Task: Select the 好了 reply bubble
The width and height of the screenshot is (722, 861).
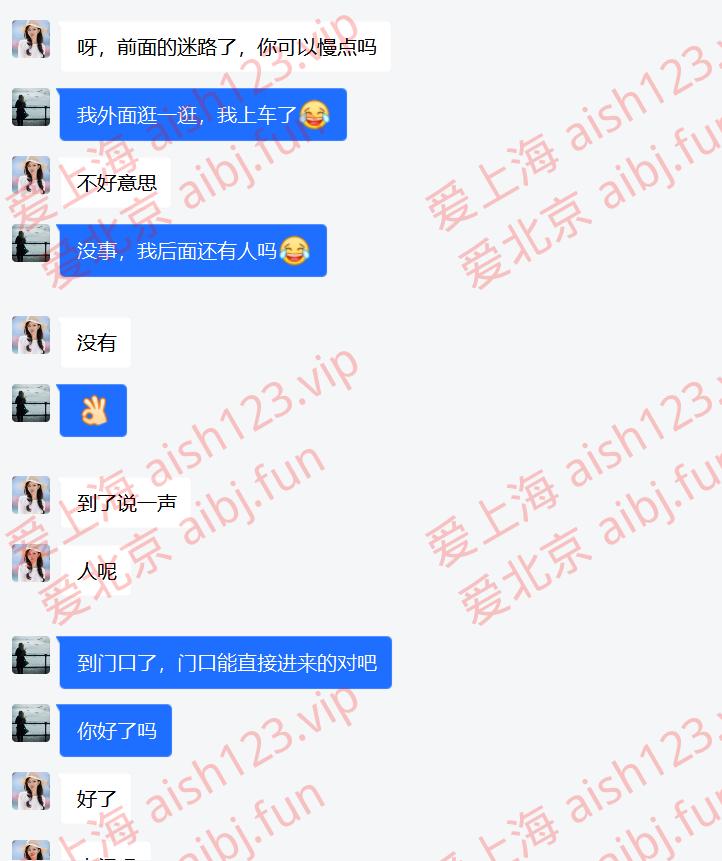Action: pyautogui.click(x=96, y=798)
